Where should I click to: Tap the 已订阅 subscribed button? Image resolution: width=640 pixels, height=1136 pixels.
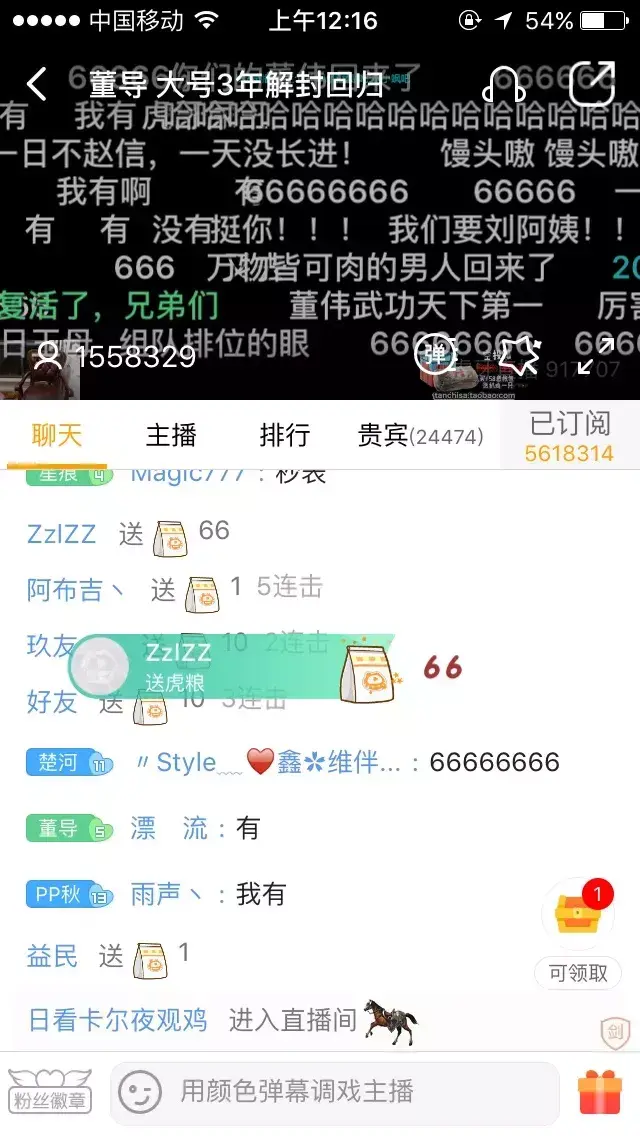569,437
